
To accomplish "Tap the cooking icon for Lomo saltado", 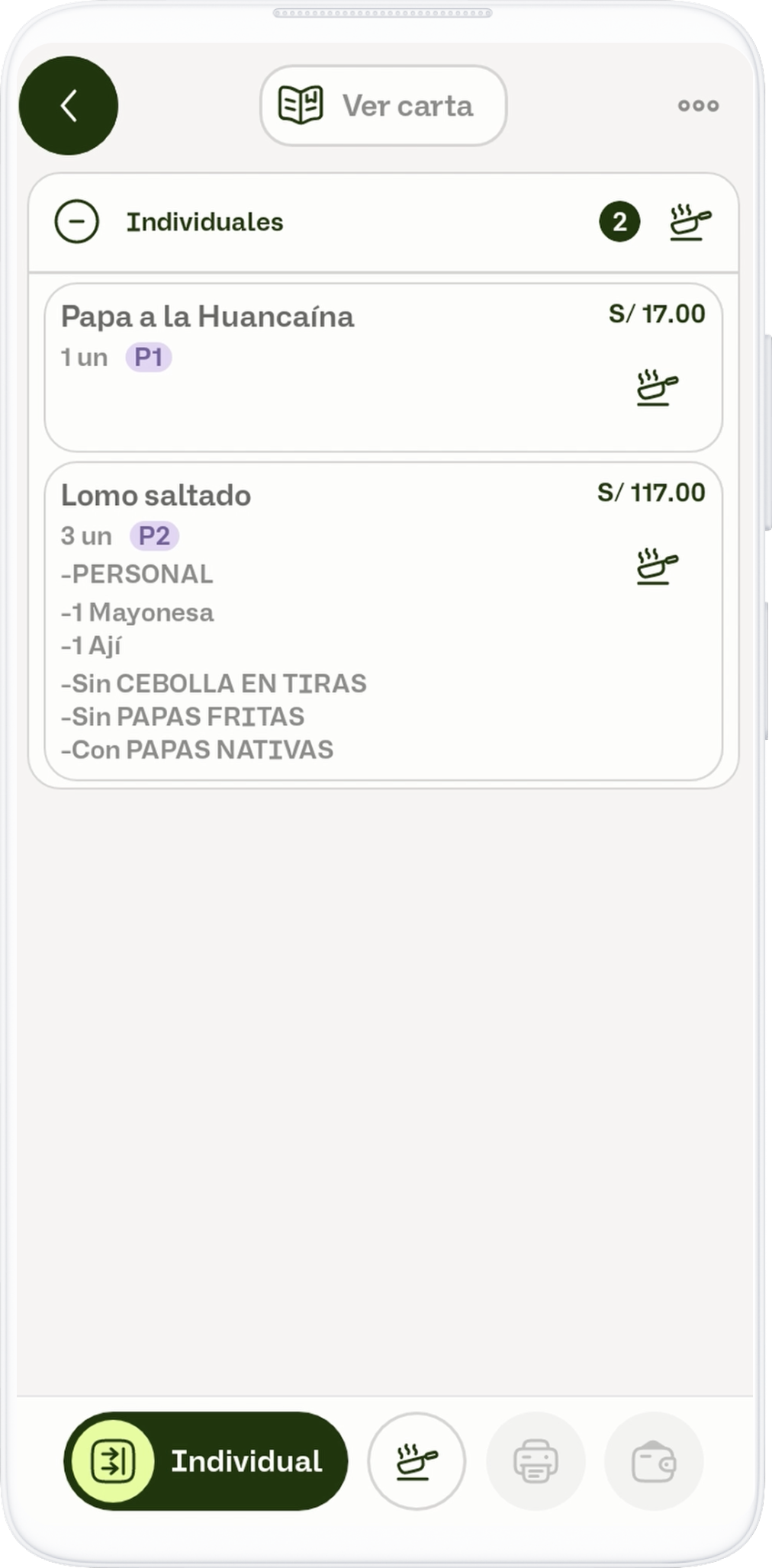I will point(657,567).
